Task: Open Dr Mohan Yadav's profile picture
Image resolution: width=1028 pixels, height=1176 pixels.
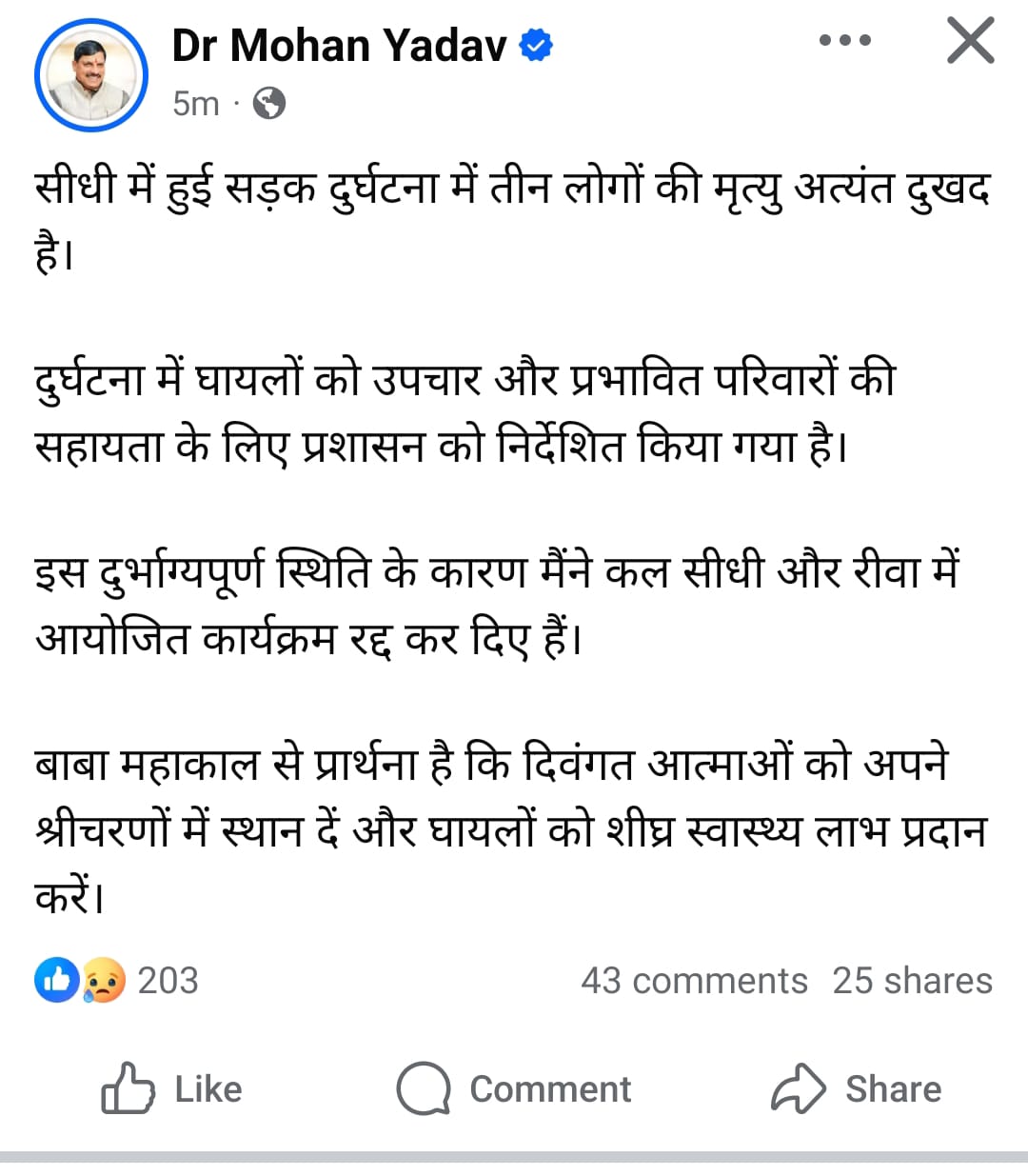Action: (x=91, y=74)
